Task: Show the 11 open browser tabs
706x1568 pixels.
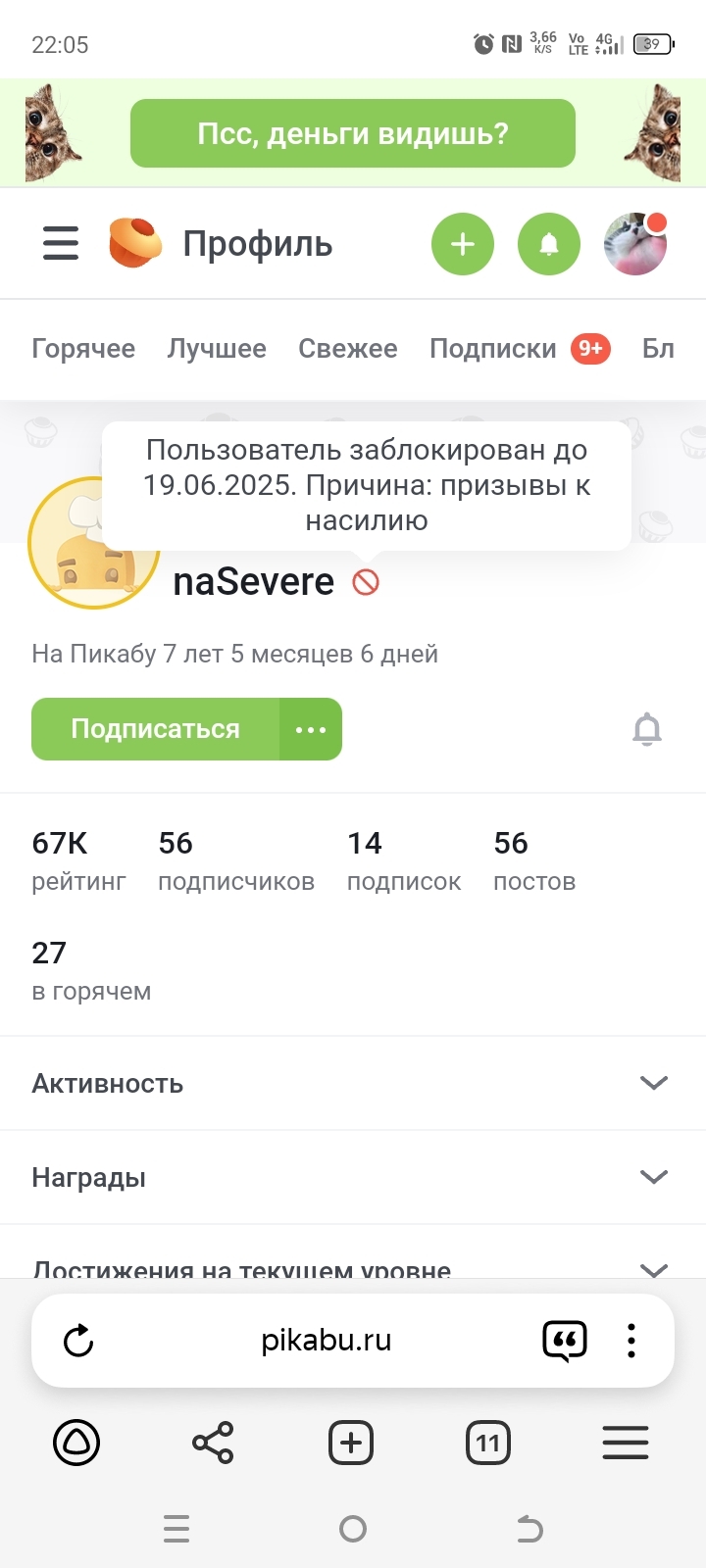Action: click(488, 1443)
